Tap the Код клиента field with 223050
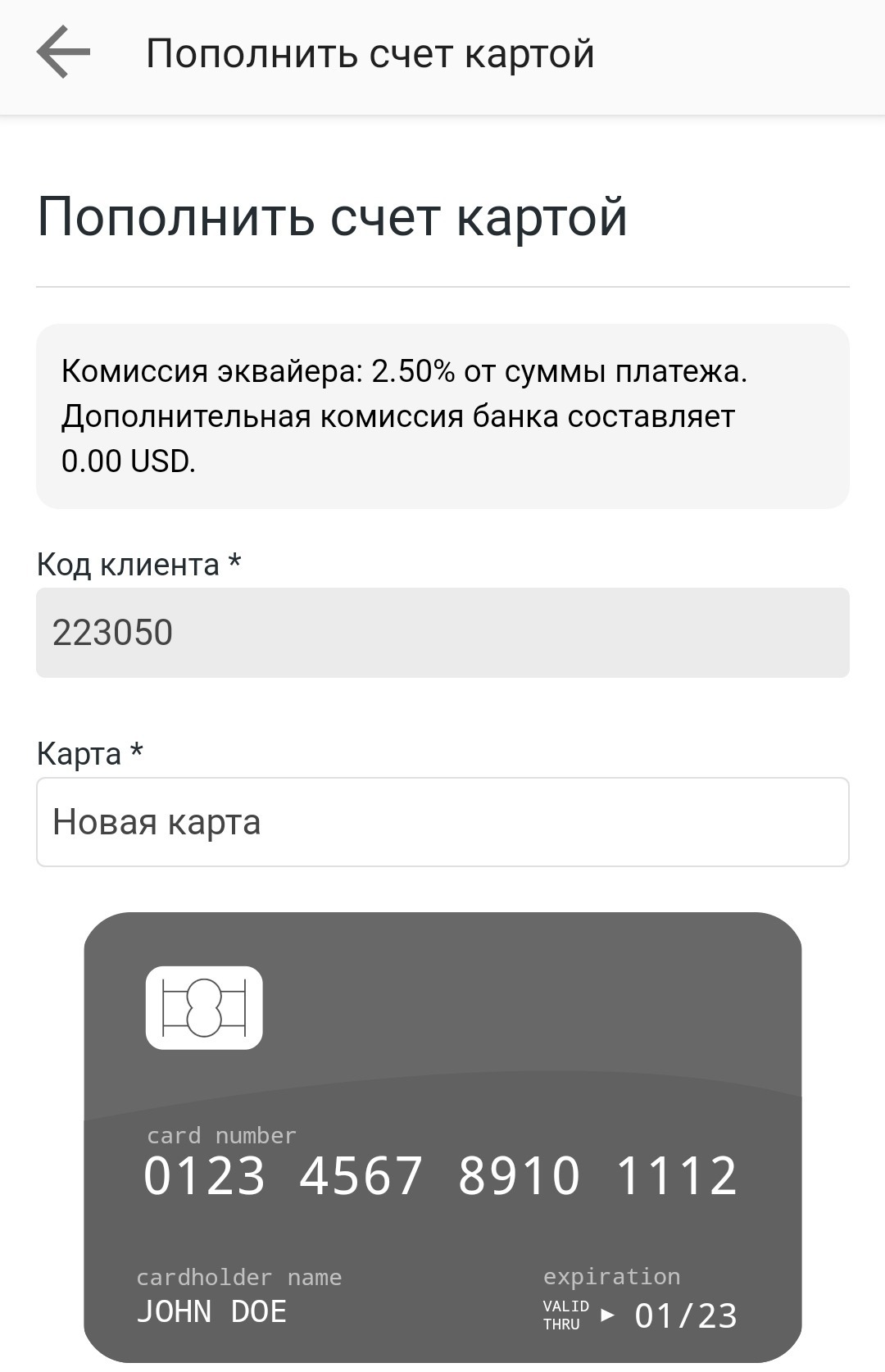This screenshot has height=1372, width=885. tap(442, 633)
